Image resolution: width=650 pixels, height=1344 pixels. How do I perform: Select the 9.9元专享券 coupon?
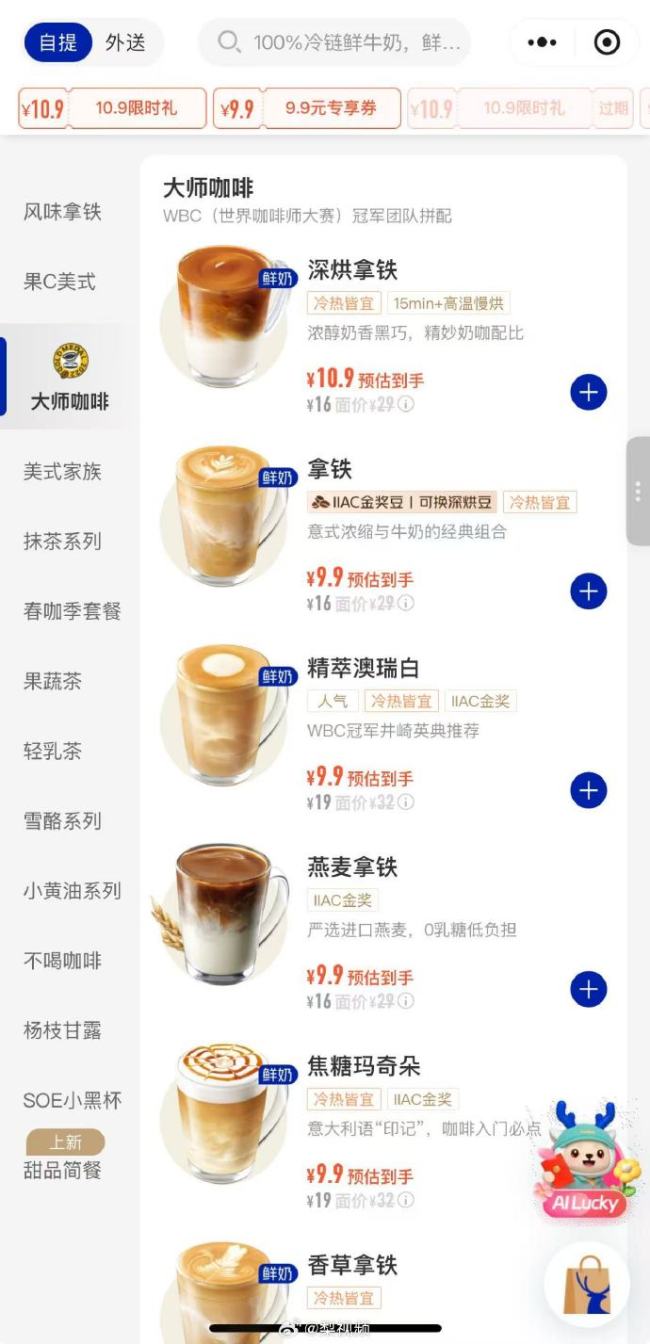tap(308, 109)
